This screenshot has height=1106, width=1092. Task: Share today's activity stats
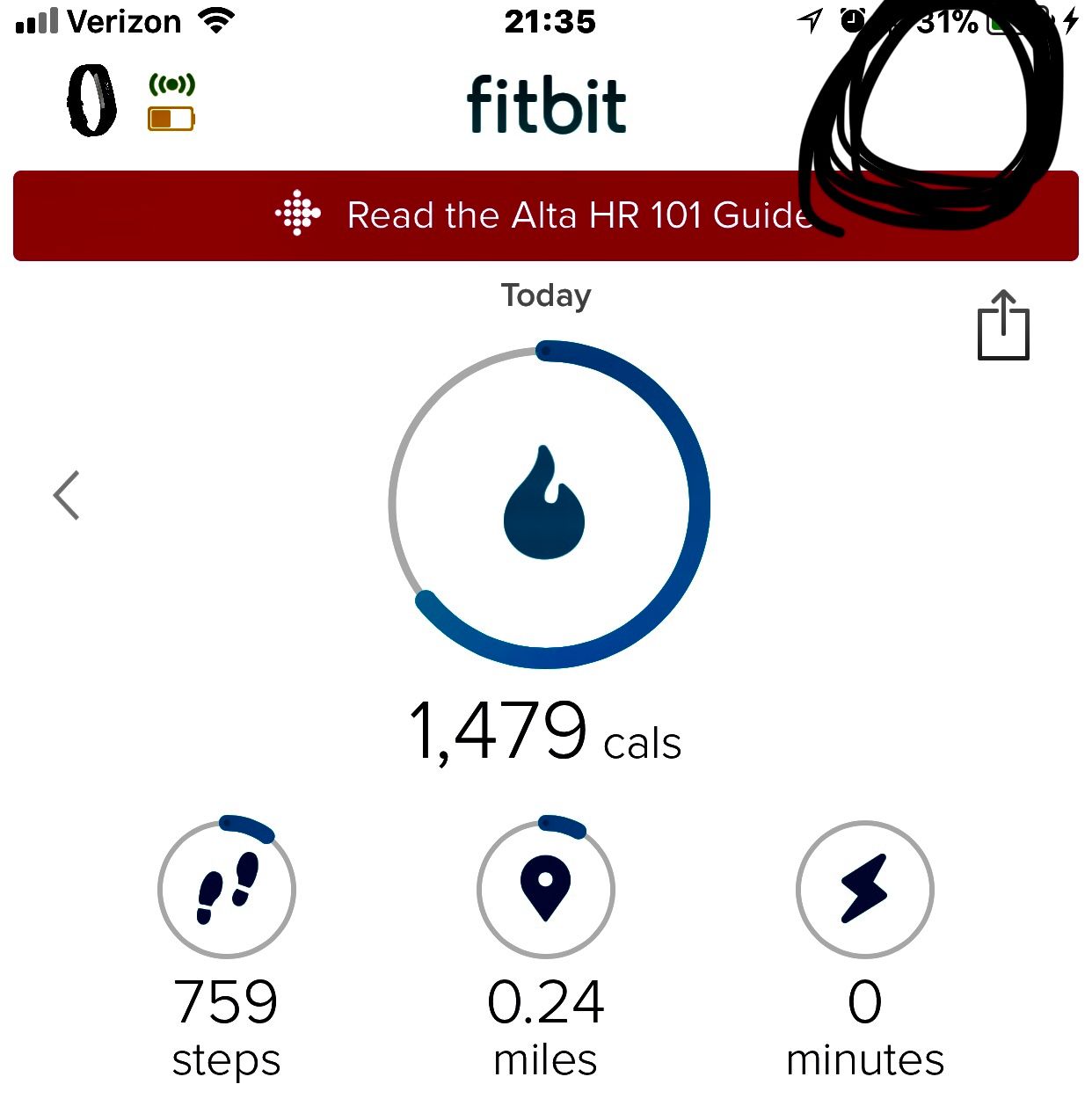(1003, 325)
